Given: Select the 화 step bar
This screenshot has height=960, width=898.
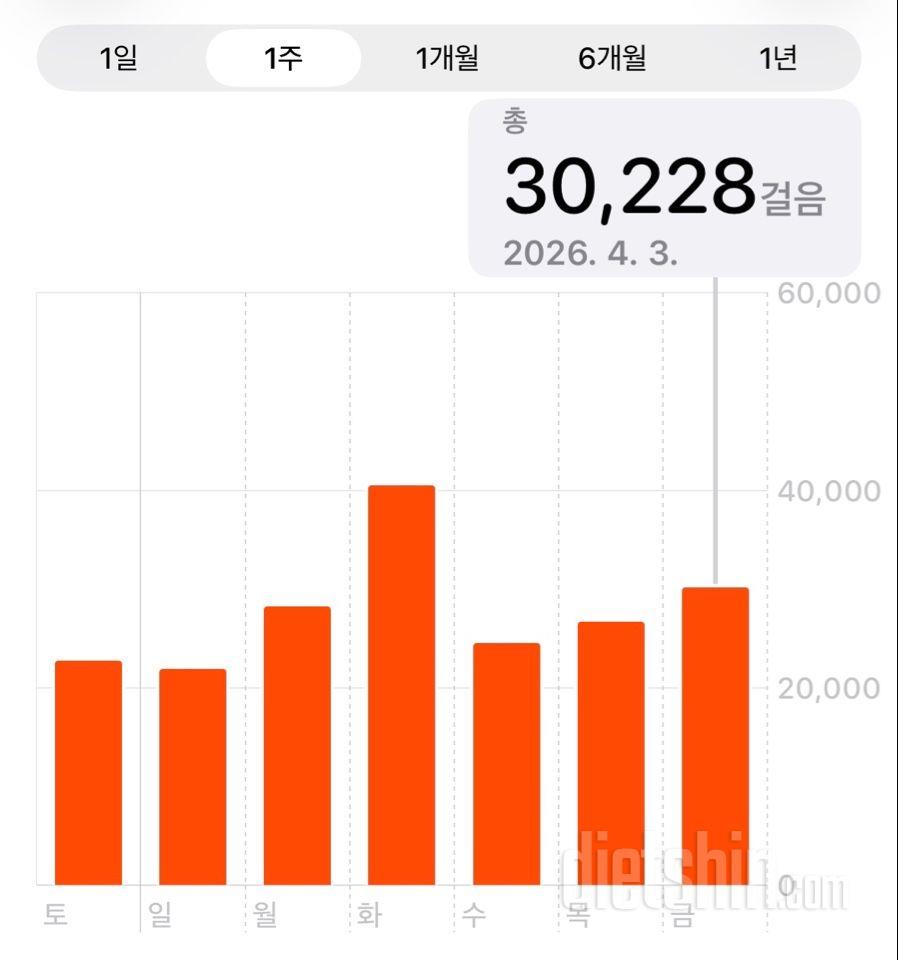Looking at the screenshot, I should coord(401,685).
